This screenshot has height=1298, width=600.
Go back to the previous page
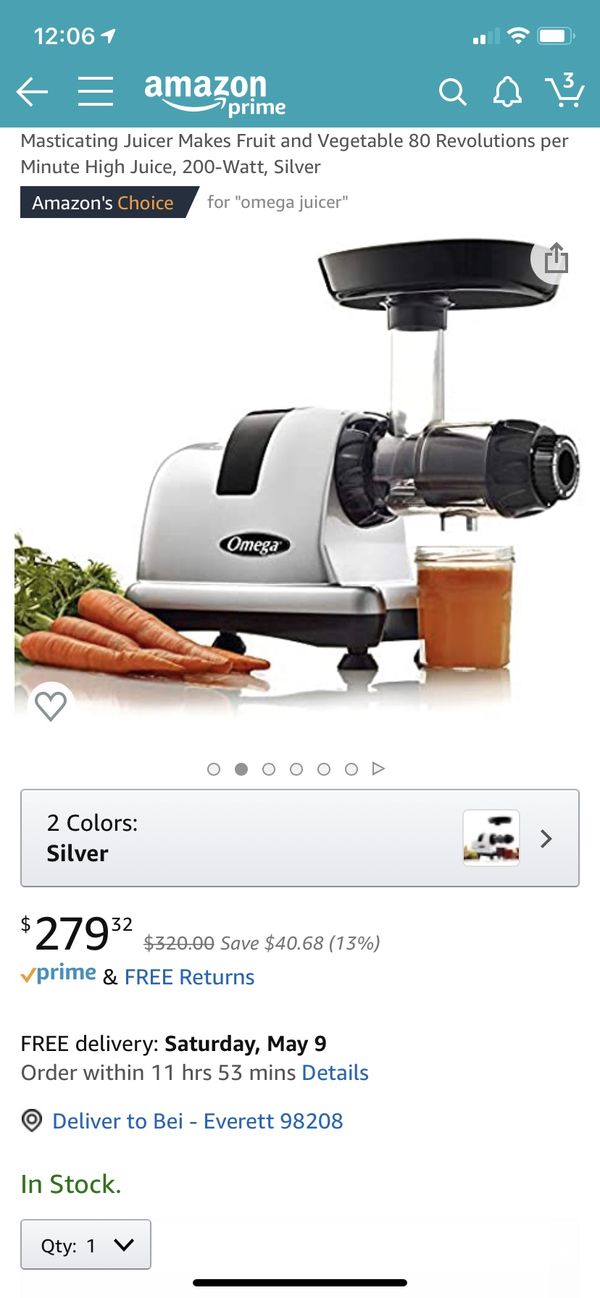[x=32, y=92]
